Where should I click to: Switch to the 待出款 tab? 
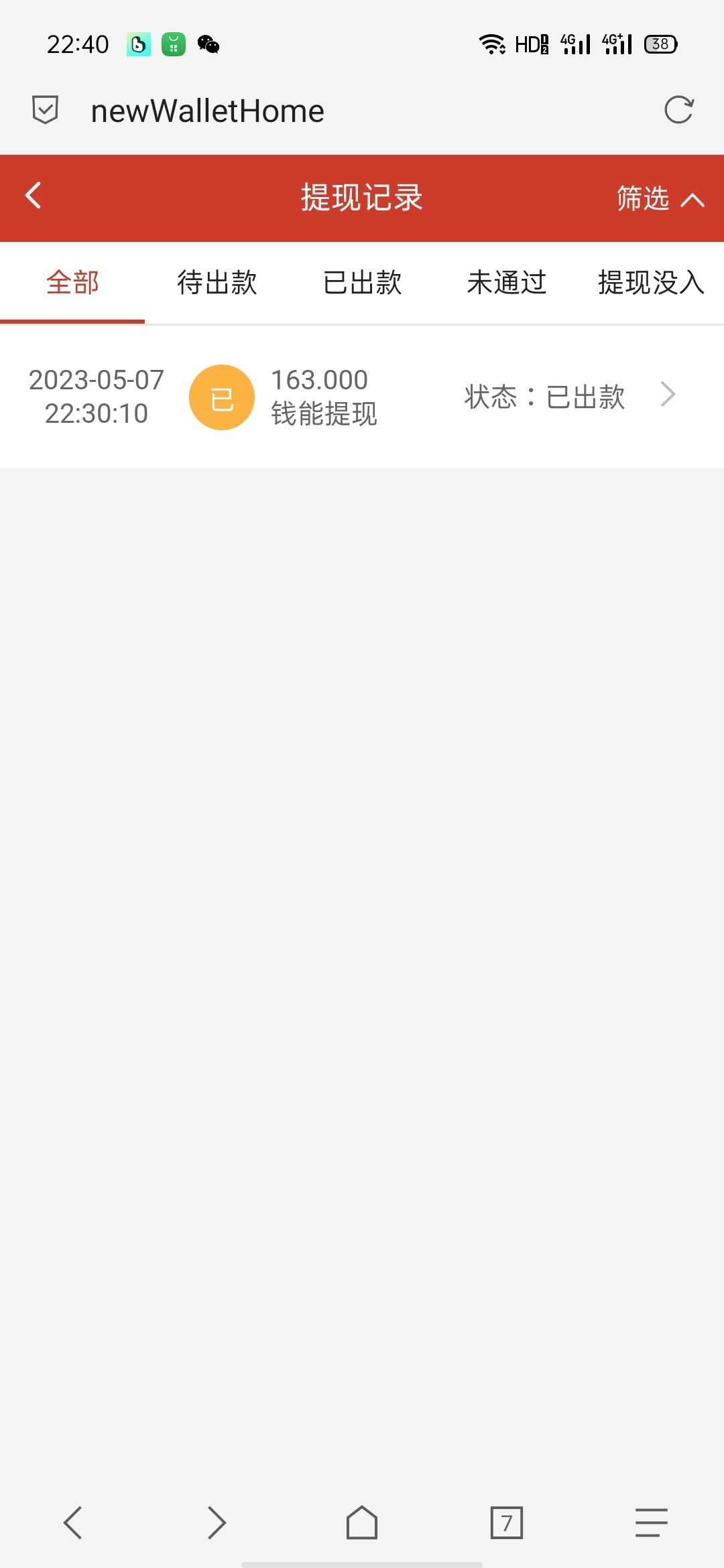point(217,283)
